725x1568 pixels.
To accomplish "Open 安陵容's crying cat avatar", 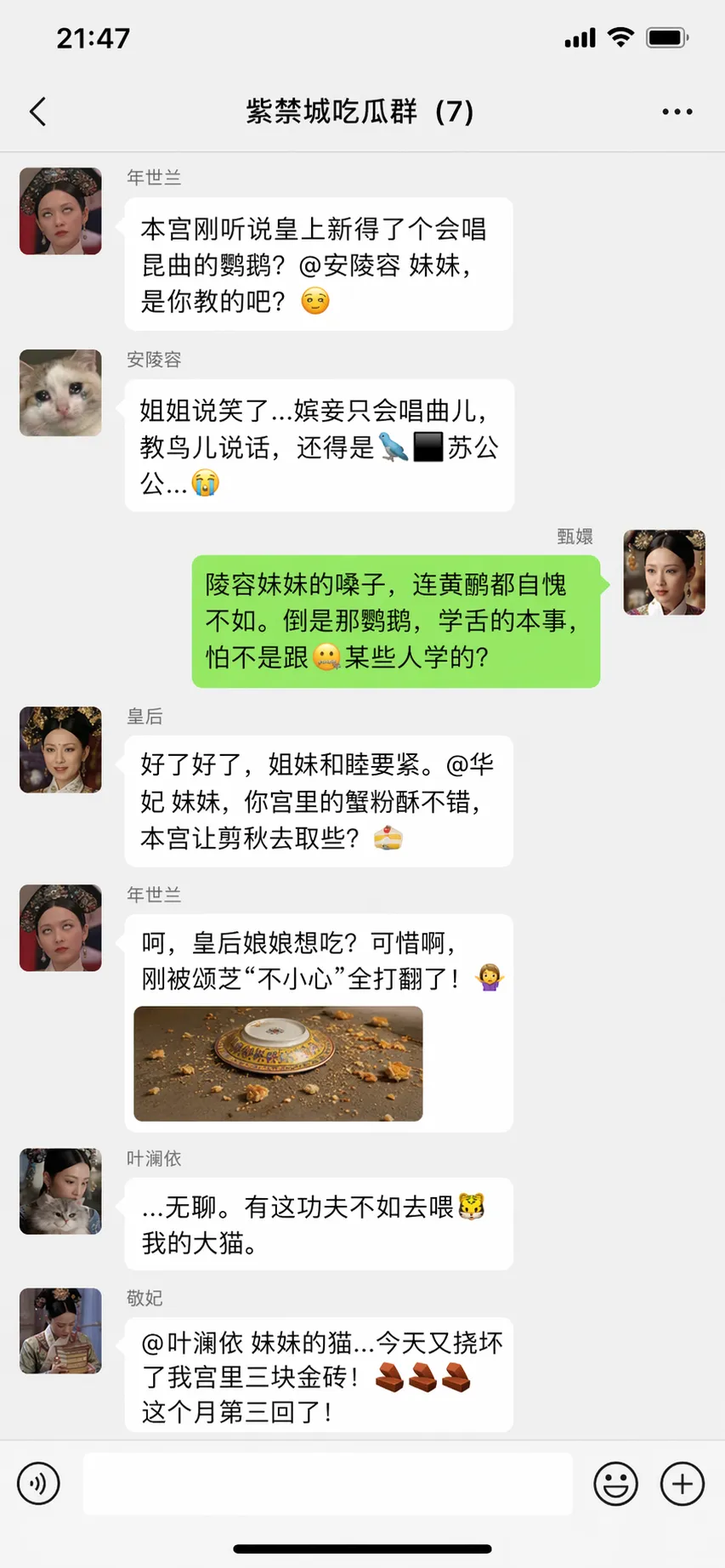I will [x=60, y=393].
